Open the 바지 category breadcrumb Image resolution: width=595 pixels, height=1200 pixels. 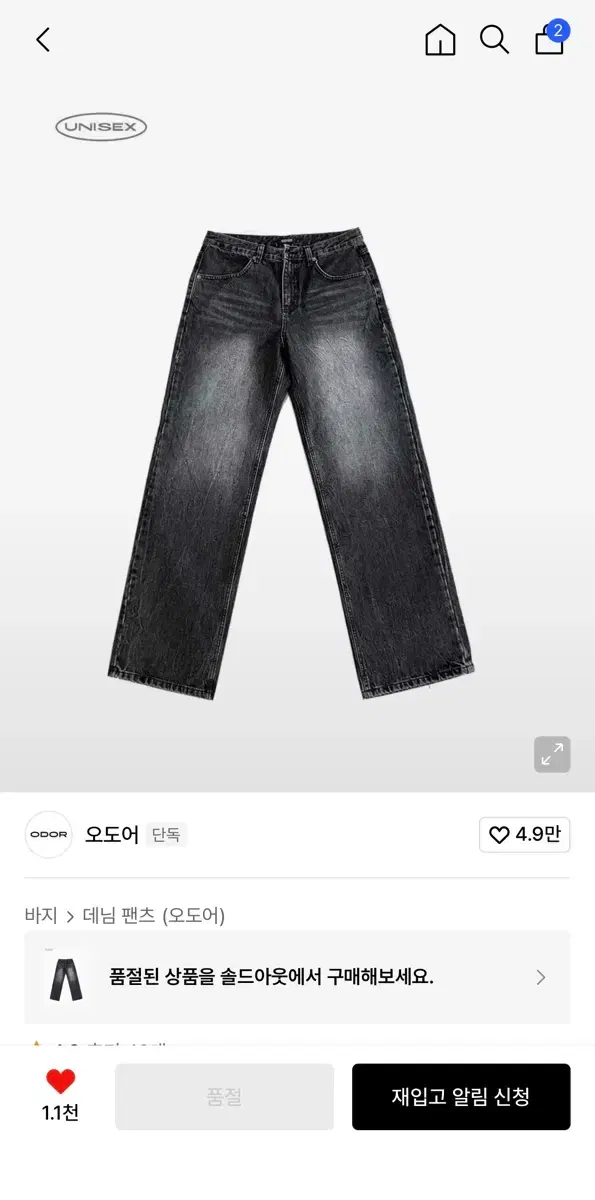pos(42,915)
